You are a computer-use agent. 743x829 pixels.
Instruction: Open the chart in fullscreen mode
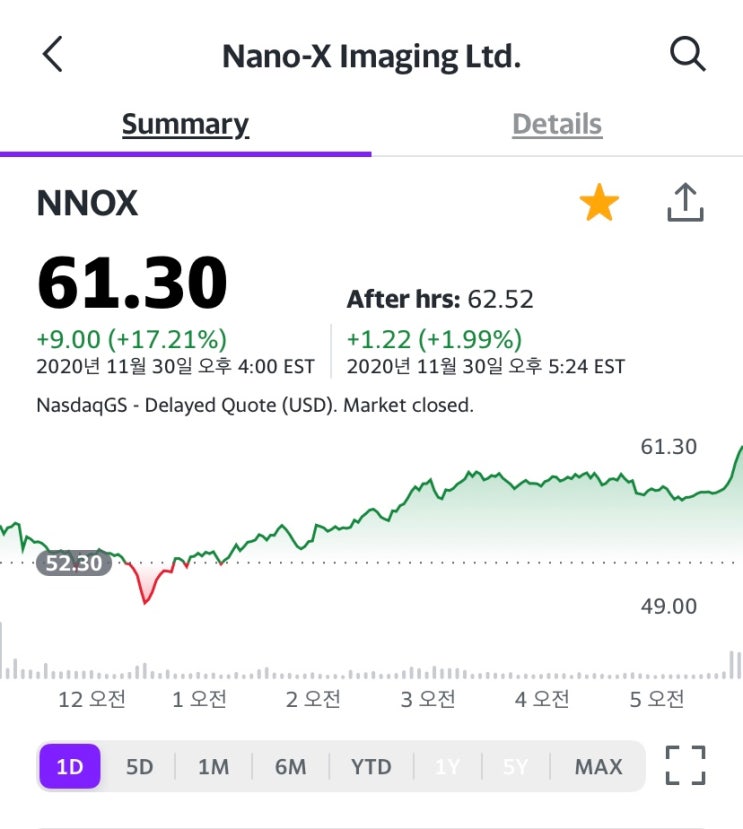coord(685,765)
